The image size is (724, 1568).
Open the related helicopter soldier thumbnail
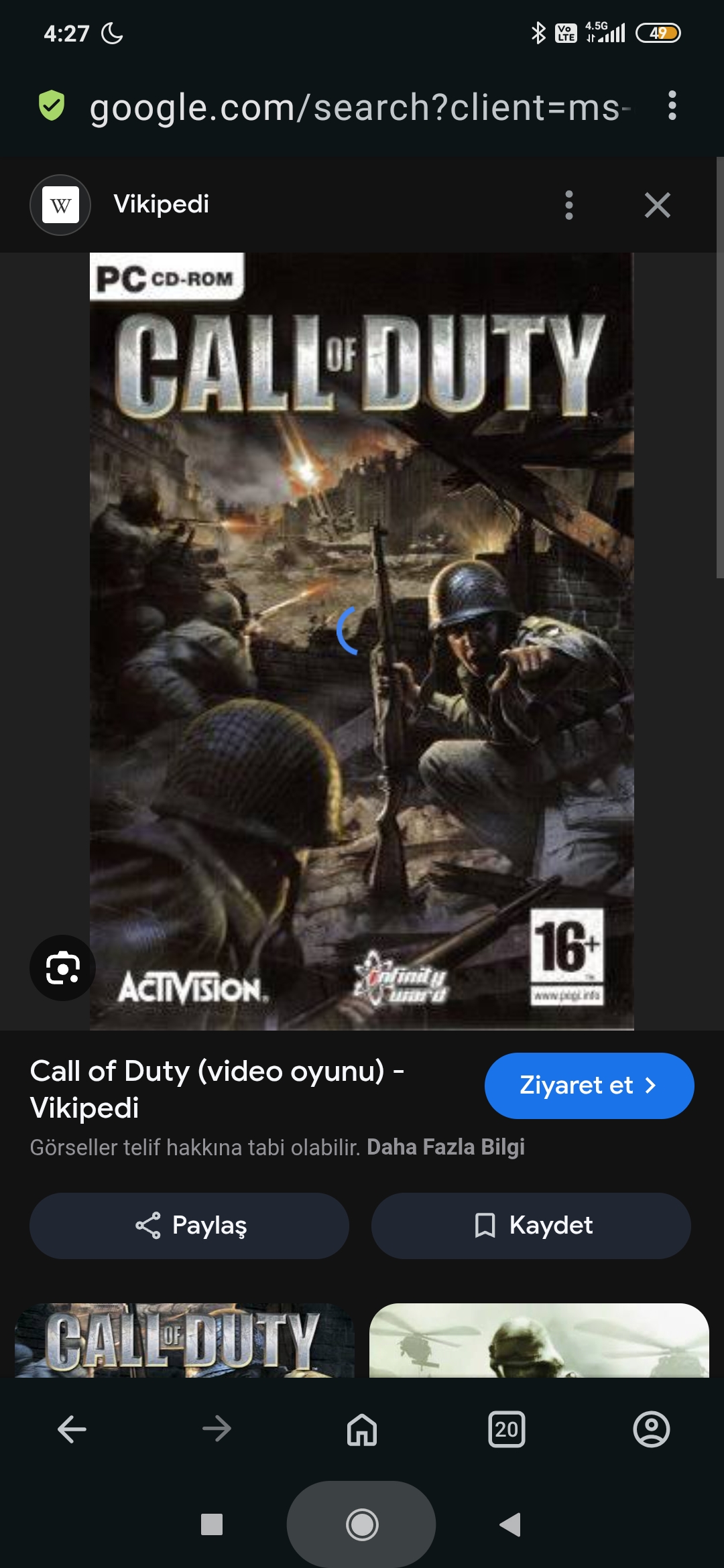539,1340
